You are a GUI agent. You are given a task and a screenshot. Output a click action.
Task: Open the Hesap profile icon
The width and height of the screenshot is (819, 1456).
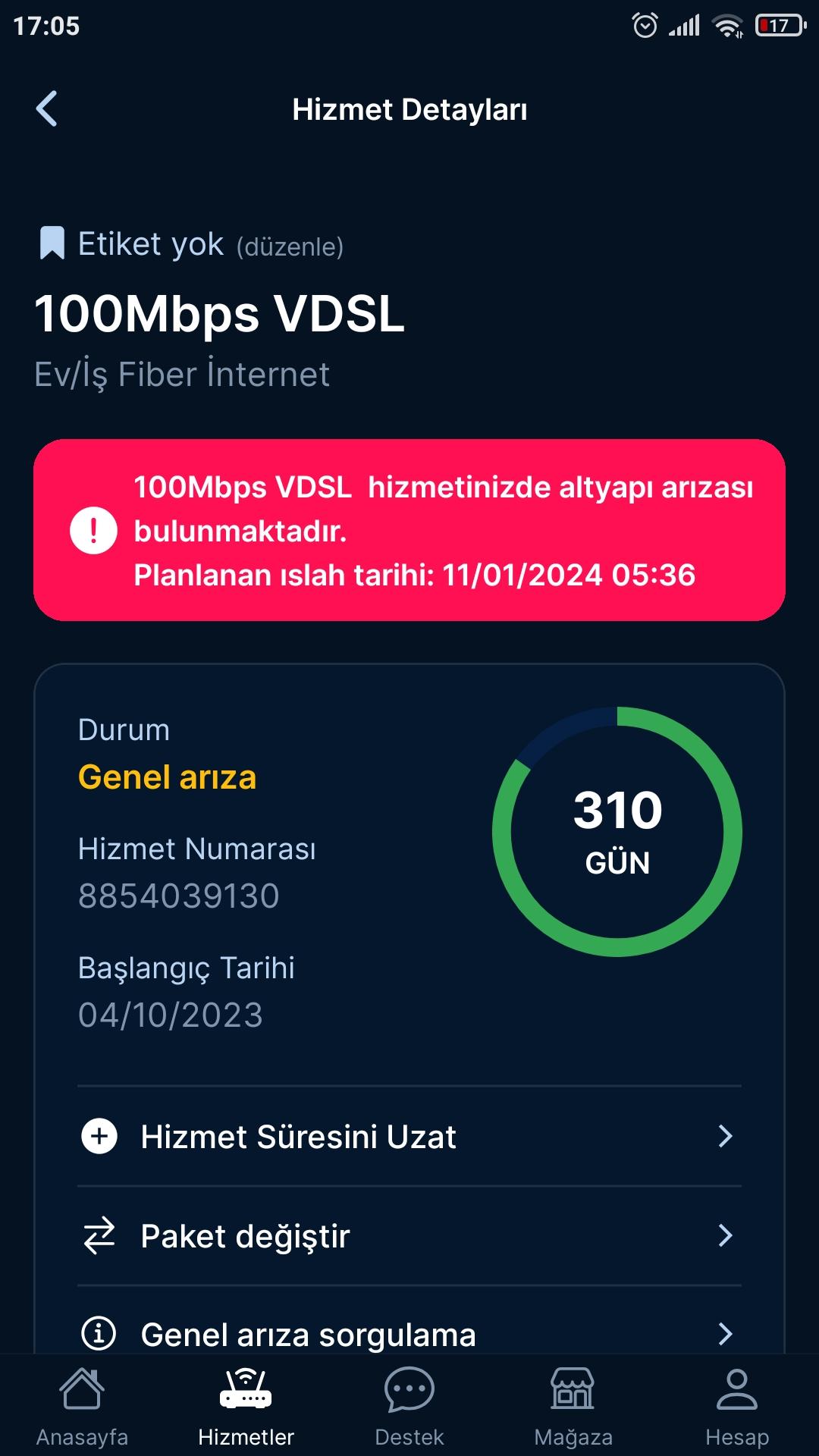(x=736, y=1388)
